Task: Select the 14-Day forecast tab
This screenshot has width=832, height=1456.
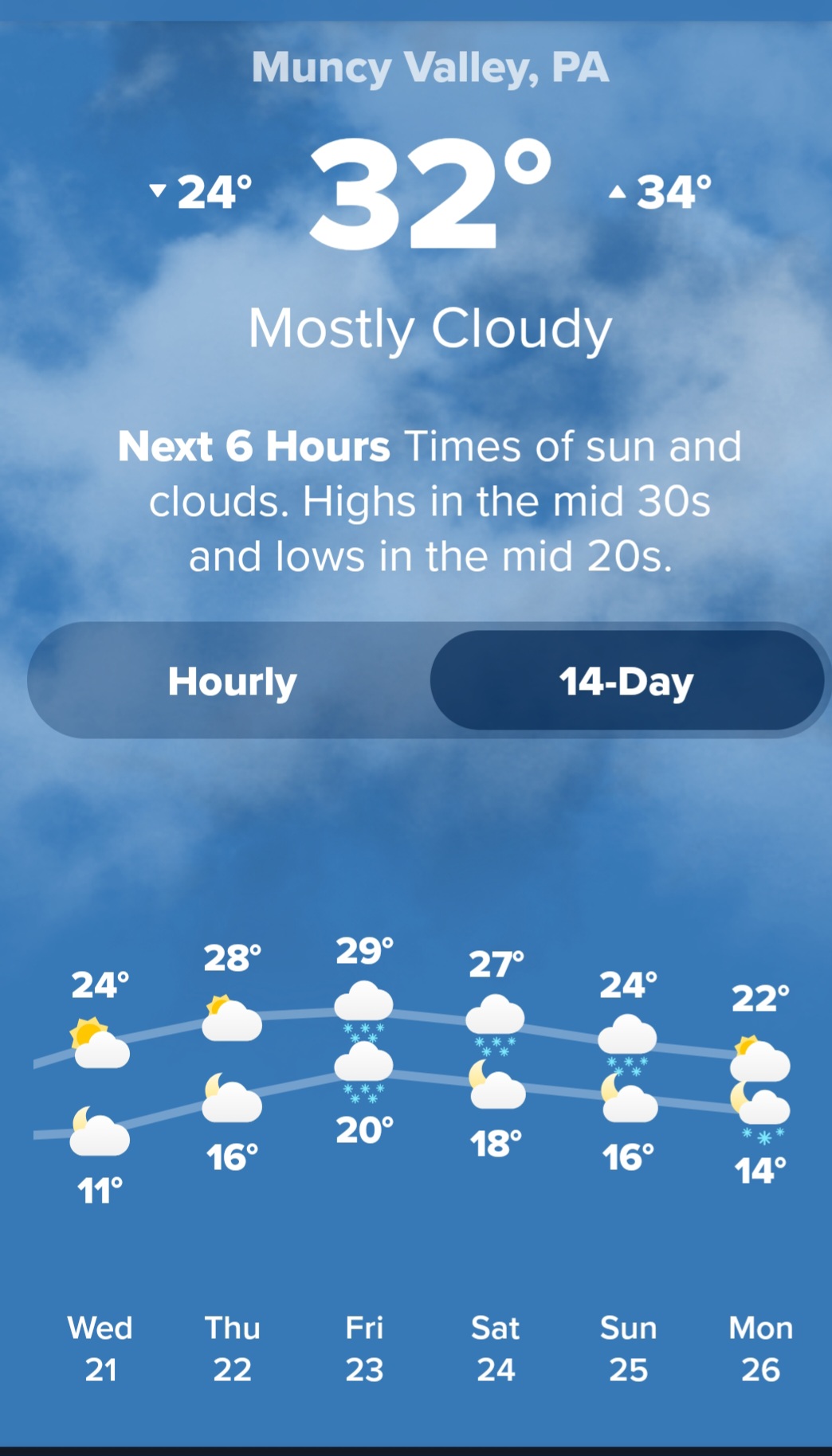Action: (626, 682)
